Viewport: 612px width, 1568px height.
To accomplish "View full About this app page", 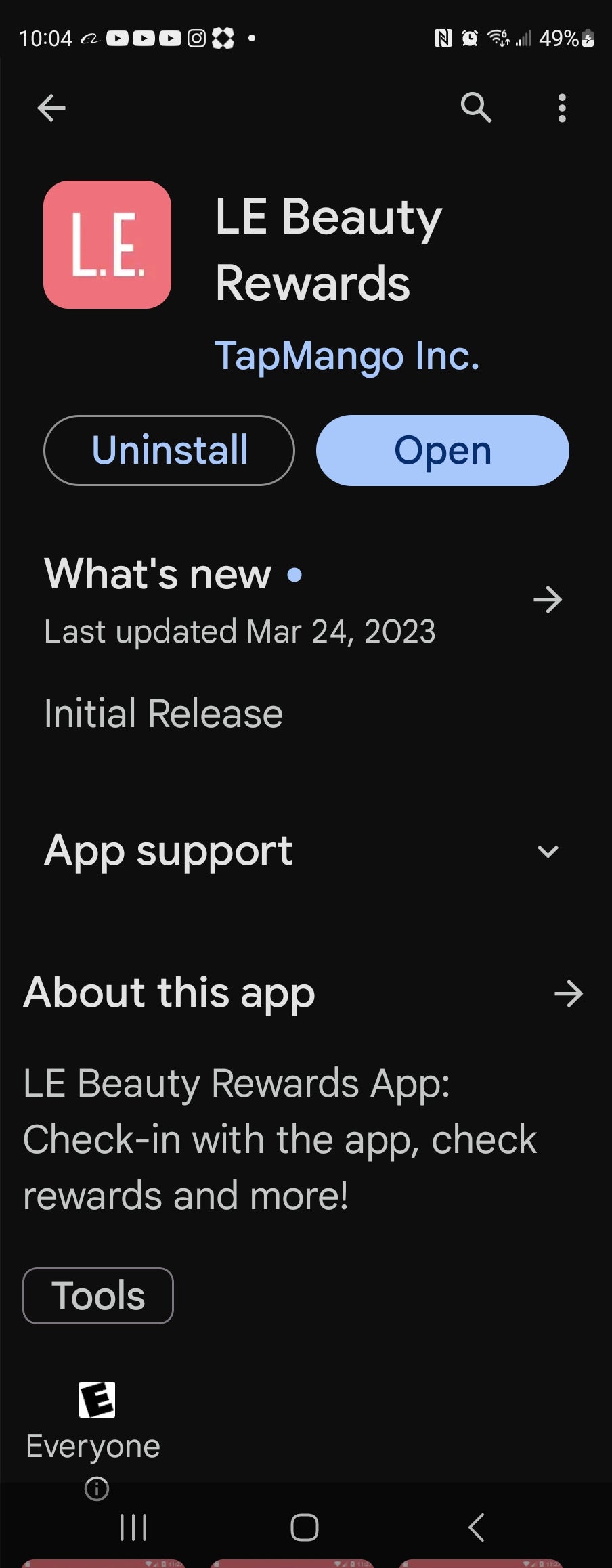I will pos(569,993).
